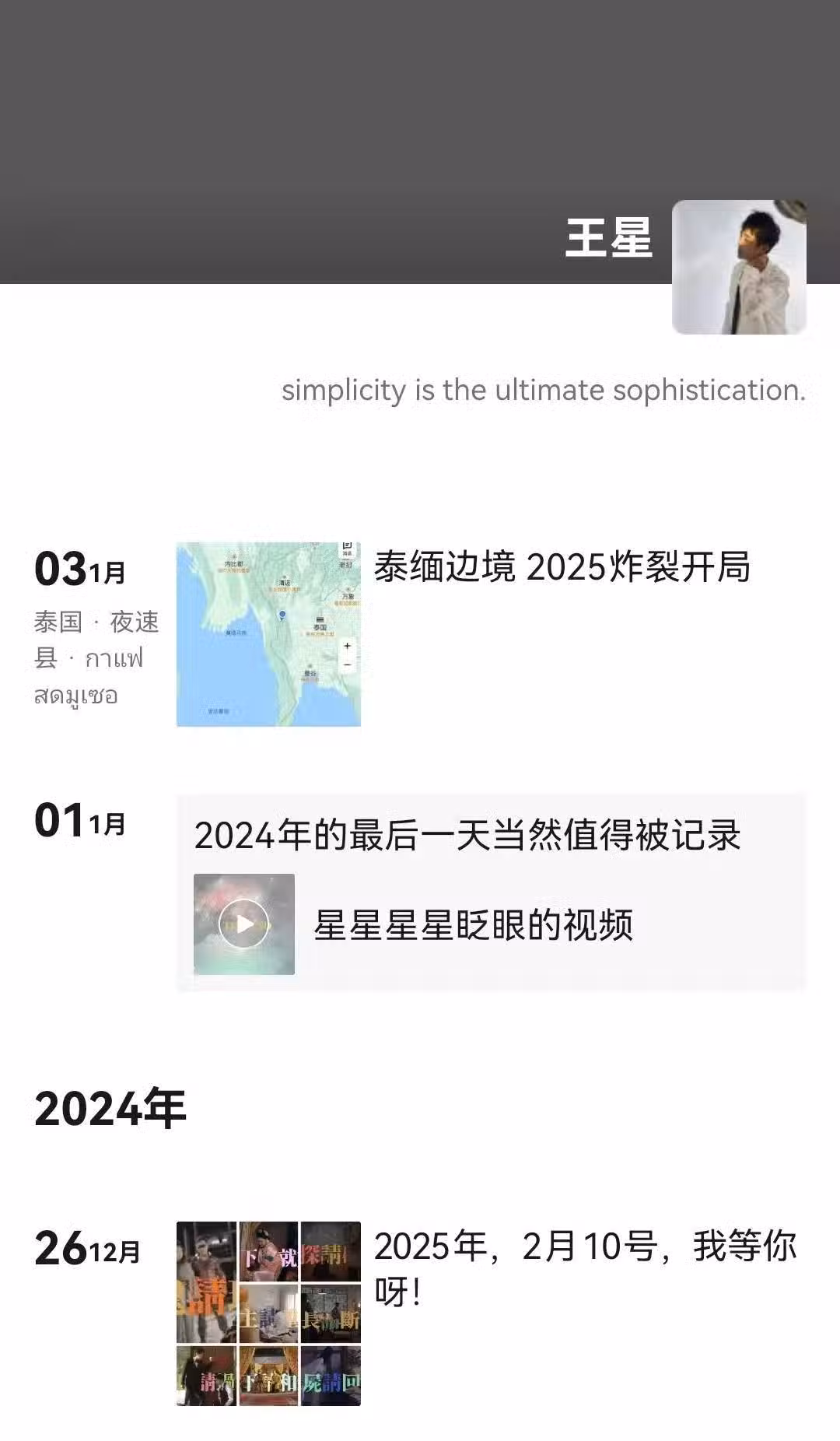Open the photo grid in the 26 December post

[x=268, y=1313]
